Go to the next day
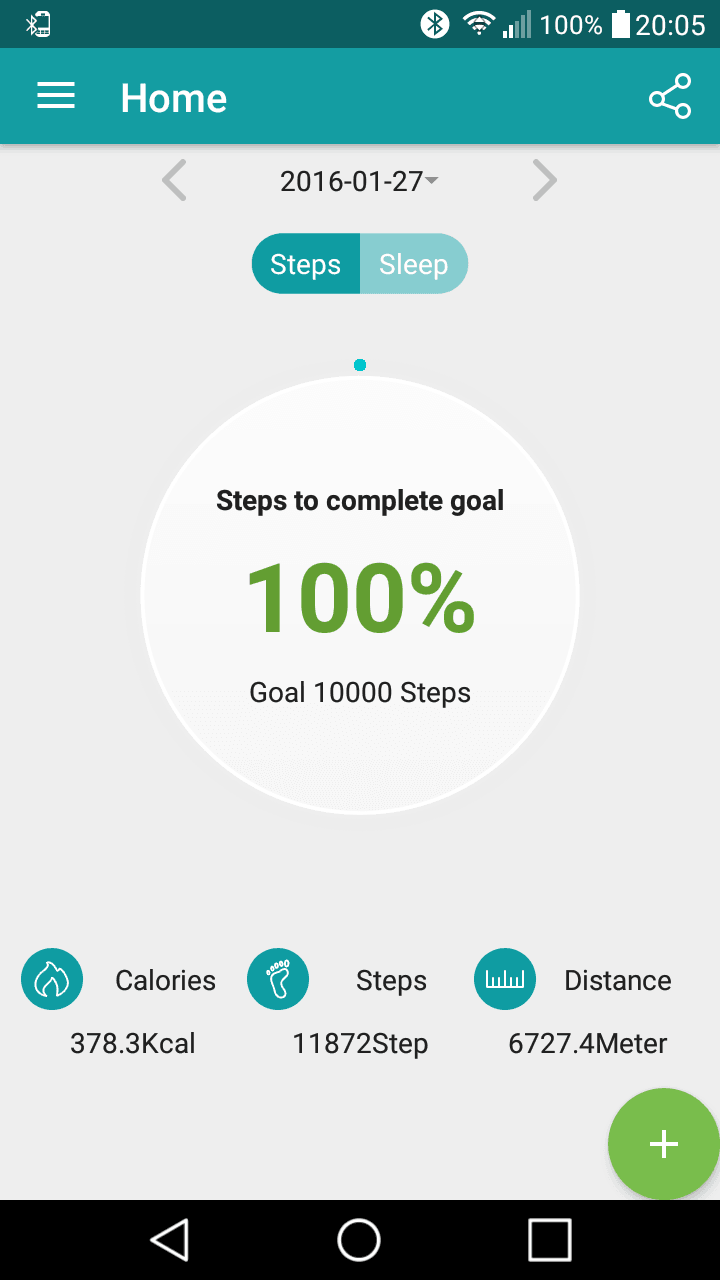Image resolution: width=720 pixels, height=1280 pixels. (x=544, y=181)
